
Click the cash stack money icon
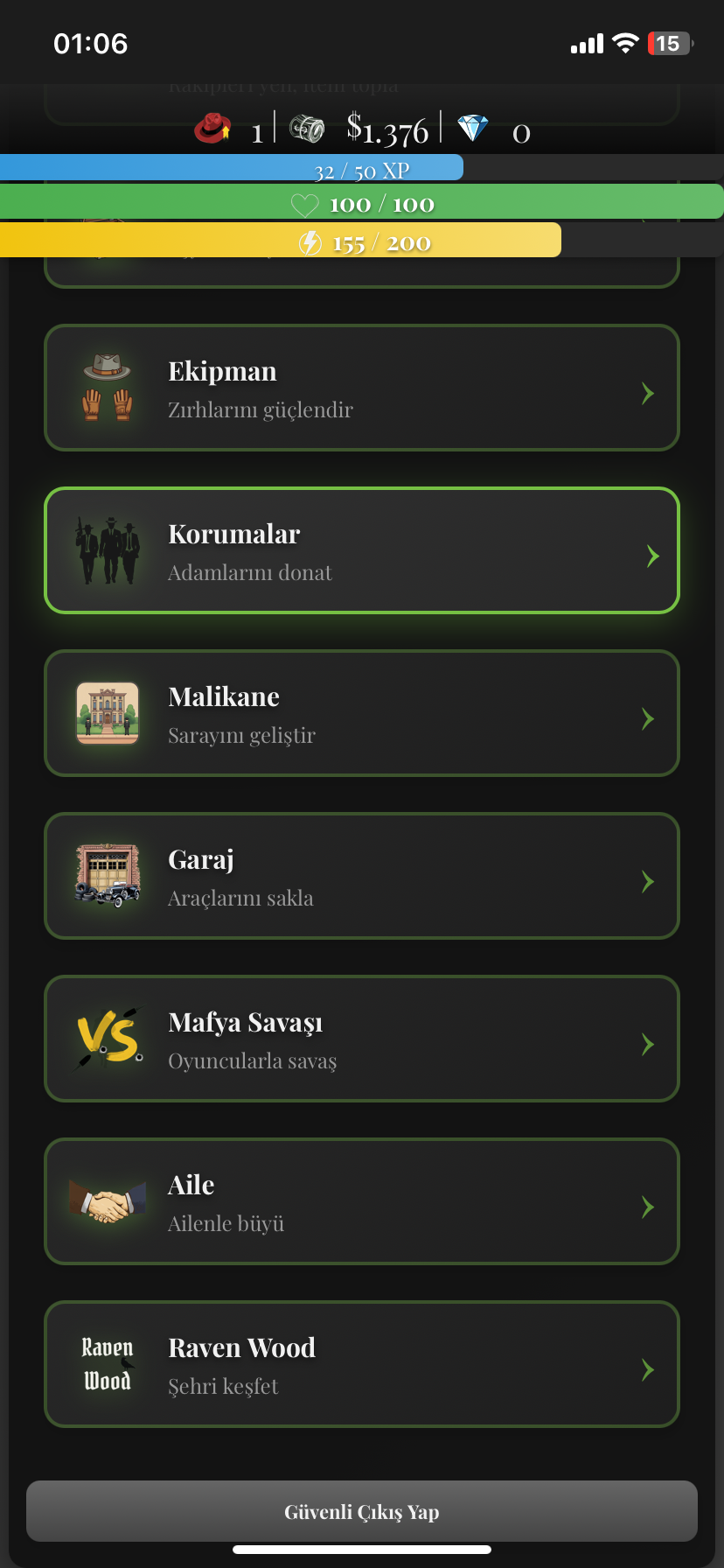pos(308,129)
